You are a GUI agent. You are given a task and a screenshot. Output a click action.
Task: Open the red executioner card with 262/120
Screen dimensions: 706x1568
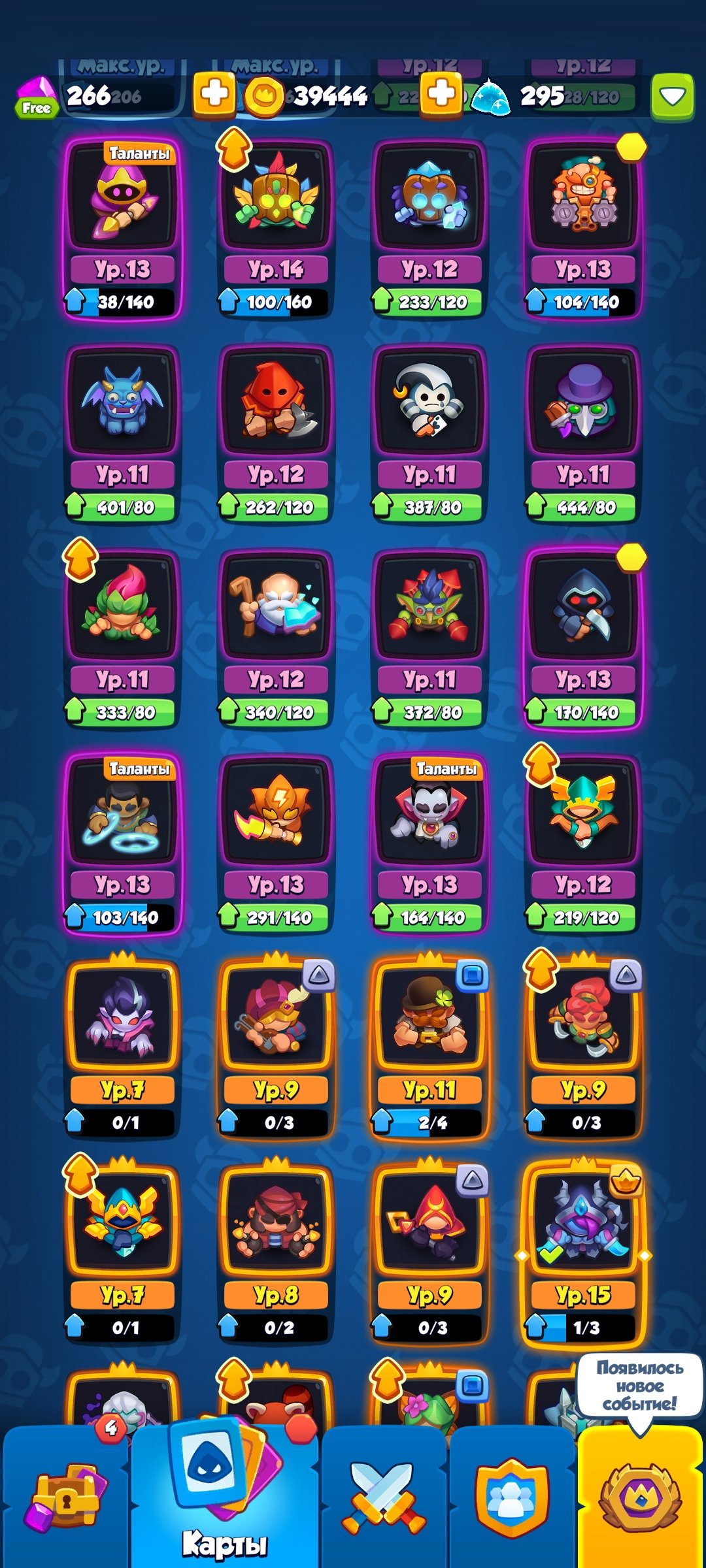coord(276,434)
